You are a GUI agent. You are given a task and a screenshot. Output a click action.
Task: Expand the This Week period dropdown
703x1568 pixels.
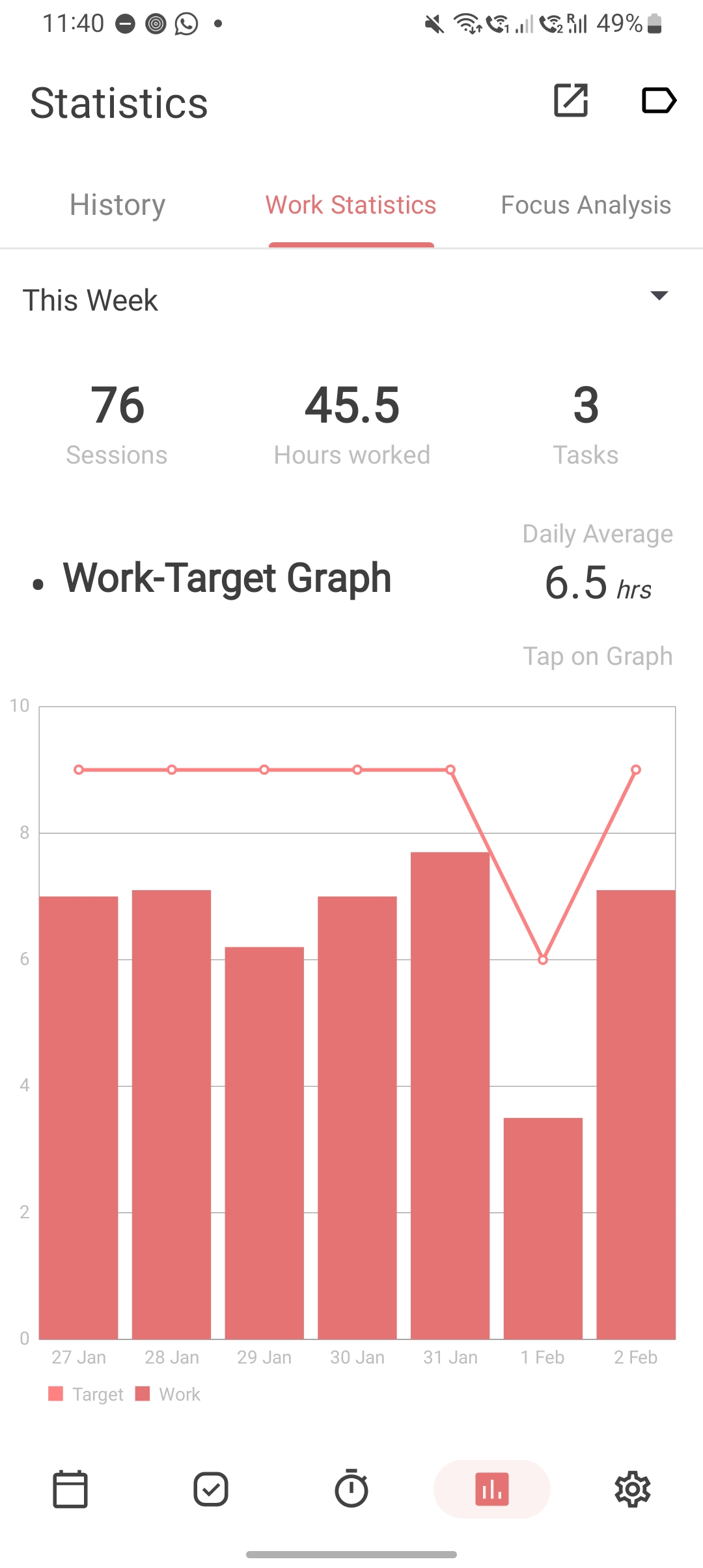659,296
